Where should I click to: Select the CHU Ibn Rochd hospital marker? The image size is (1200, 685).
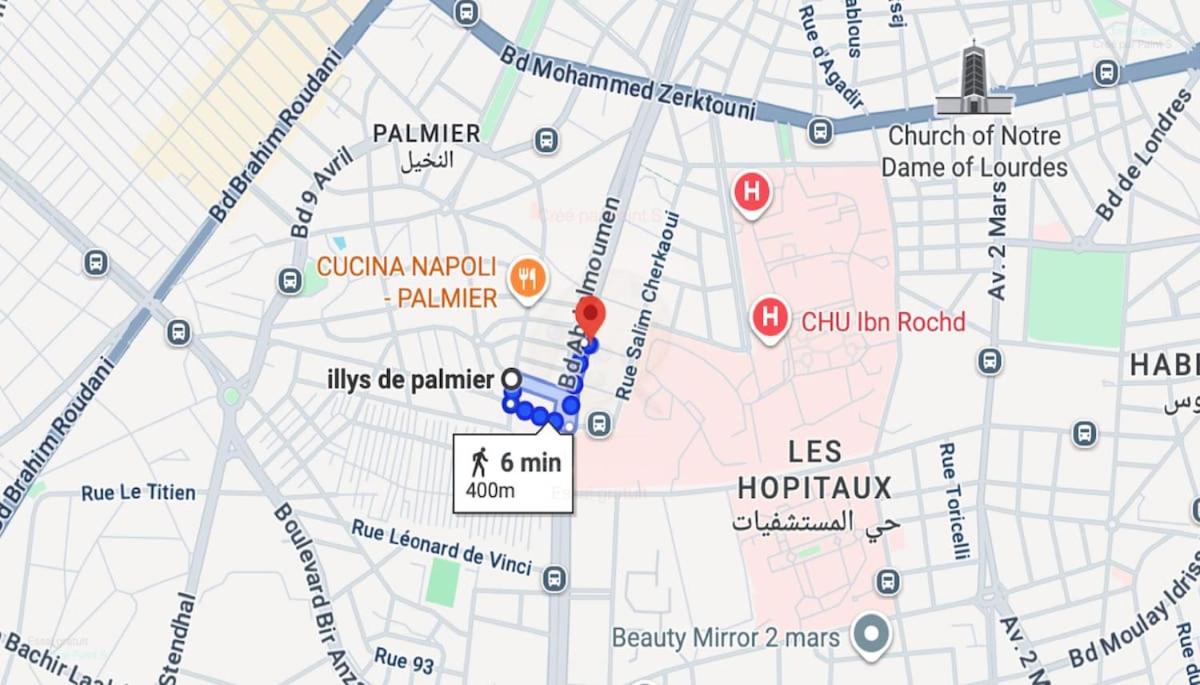pos(770,320)
